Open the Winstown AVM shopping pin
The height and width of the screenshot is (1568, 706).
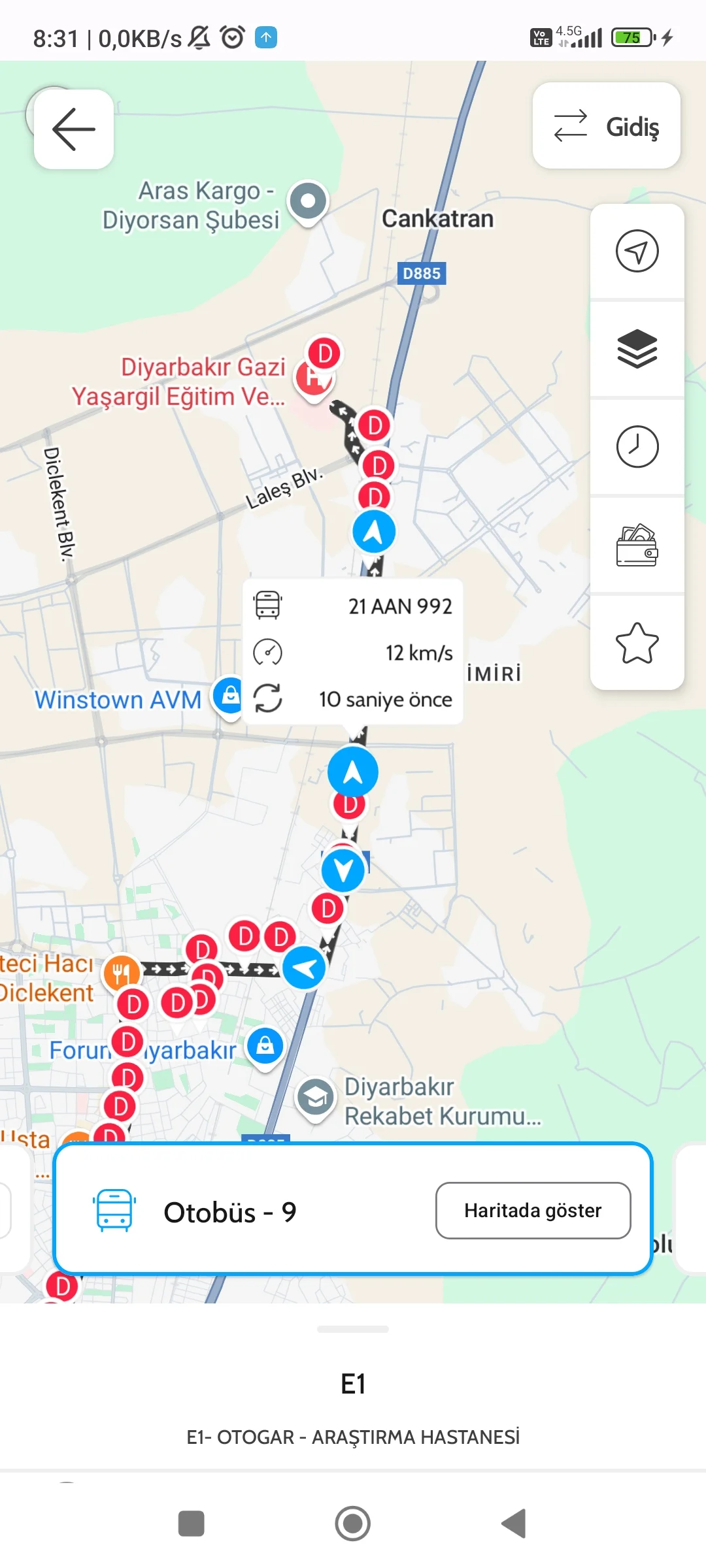229,695
